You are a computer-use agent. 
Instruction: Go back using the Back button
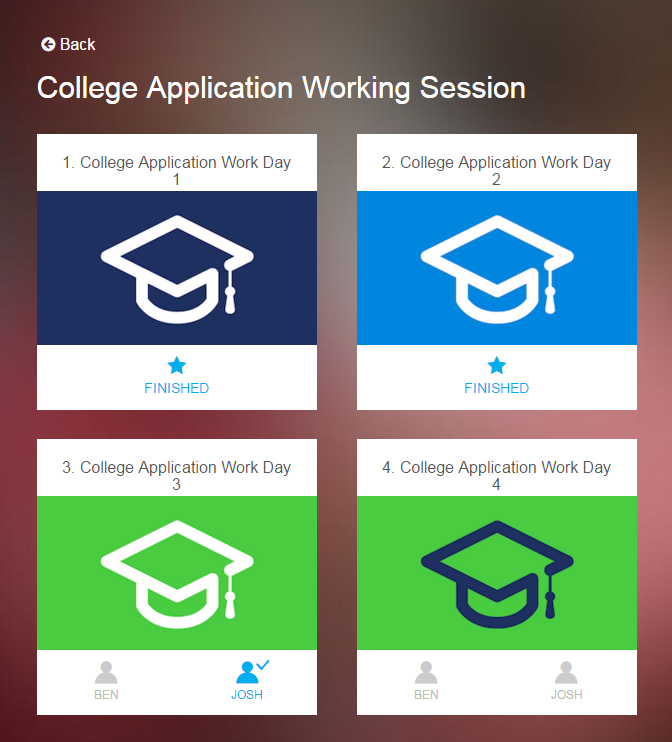(x=68, y=44)
